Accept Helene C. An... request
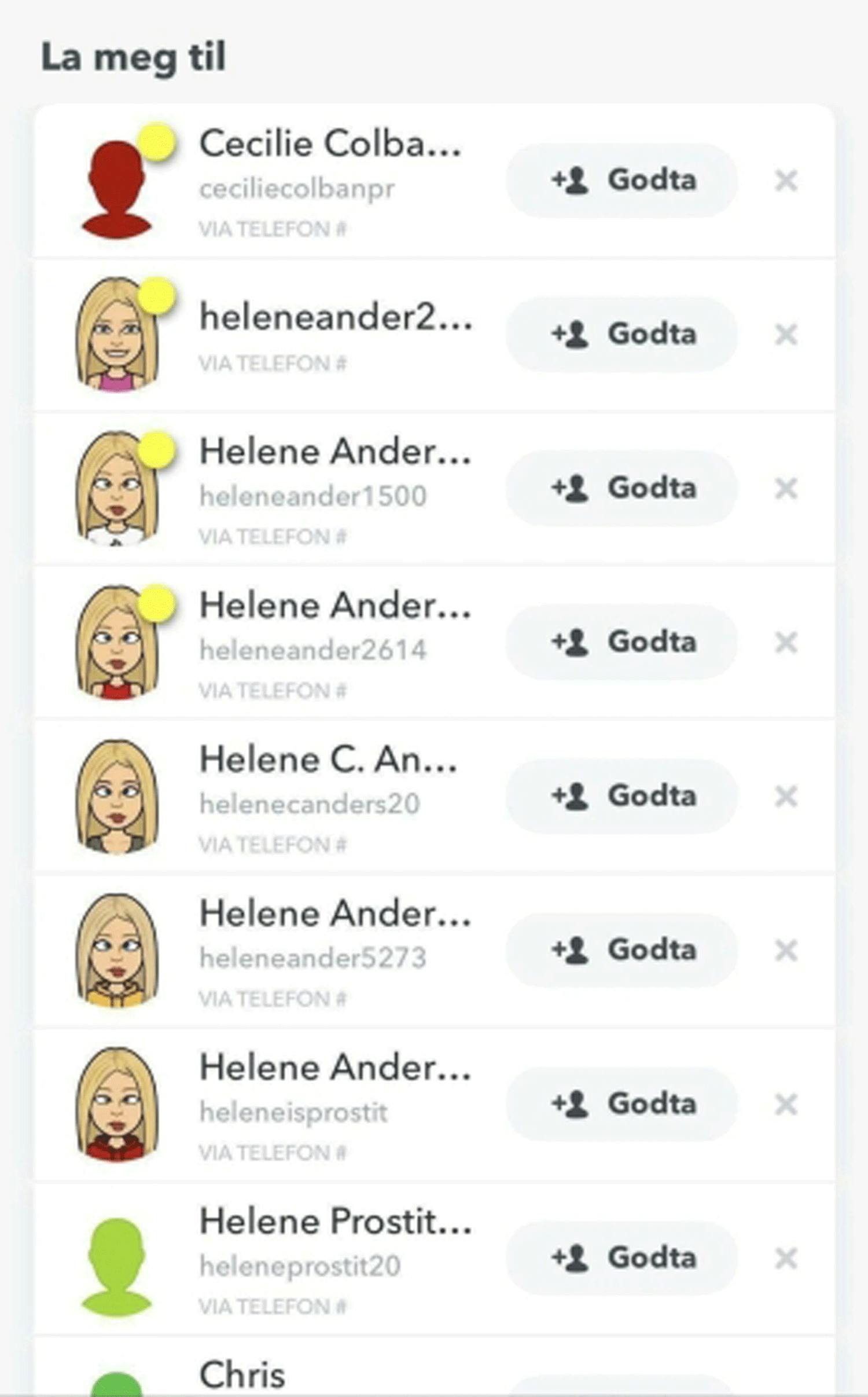 [x=622, y=796]
